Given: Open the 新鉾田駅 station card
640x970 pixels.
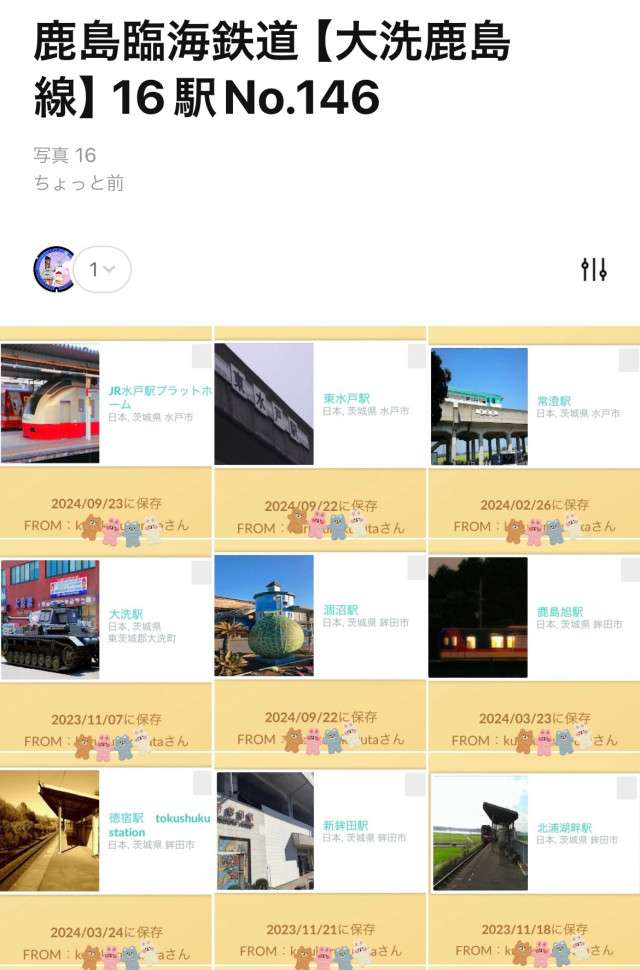Looking at the screenshot, I should (320, 831).
